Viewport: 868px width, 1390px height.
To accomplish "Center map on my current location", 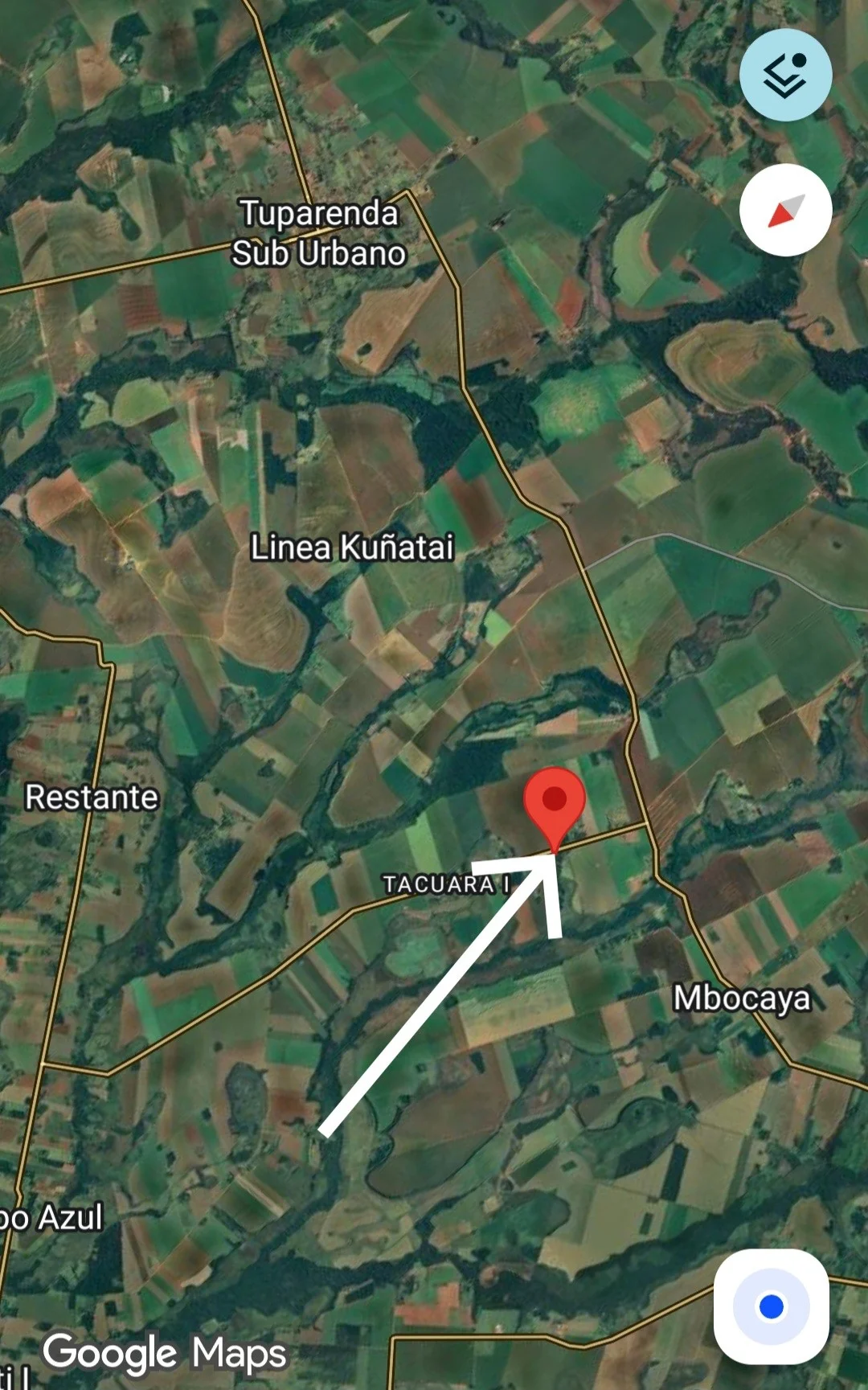I will (x=771, y=1306).
